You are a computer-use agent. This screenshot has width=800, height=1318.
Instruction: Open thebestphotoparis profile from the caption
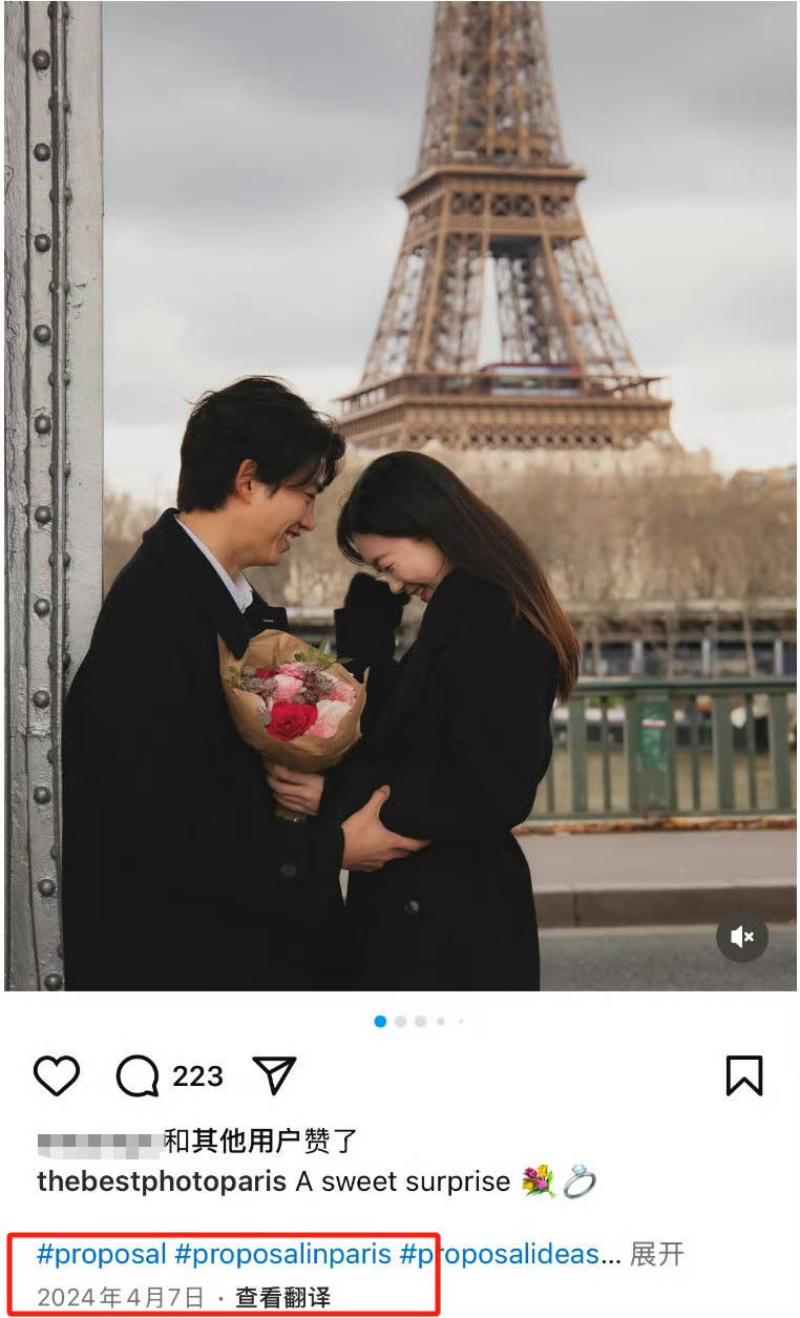pos(161,1181)
